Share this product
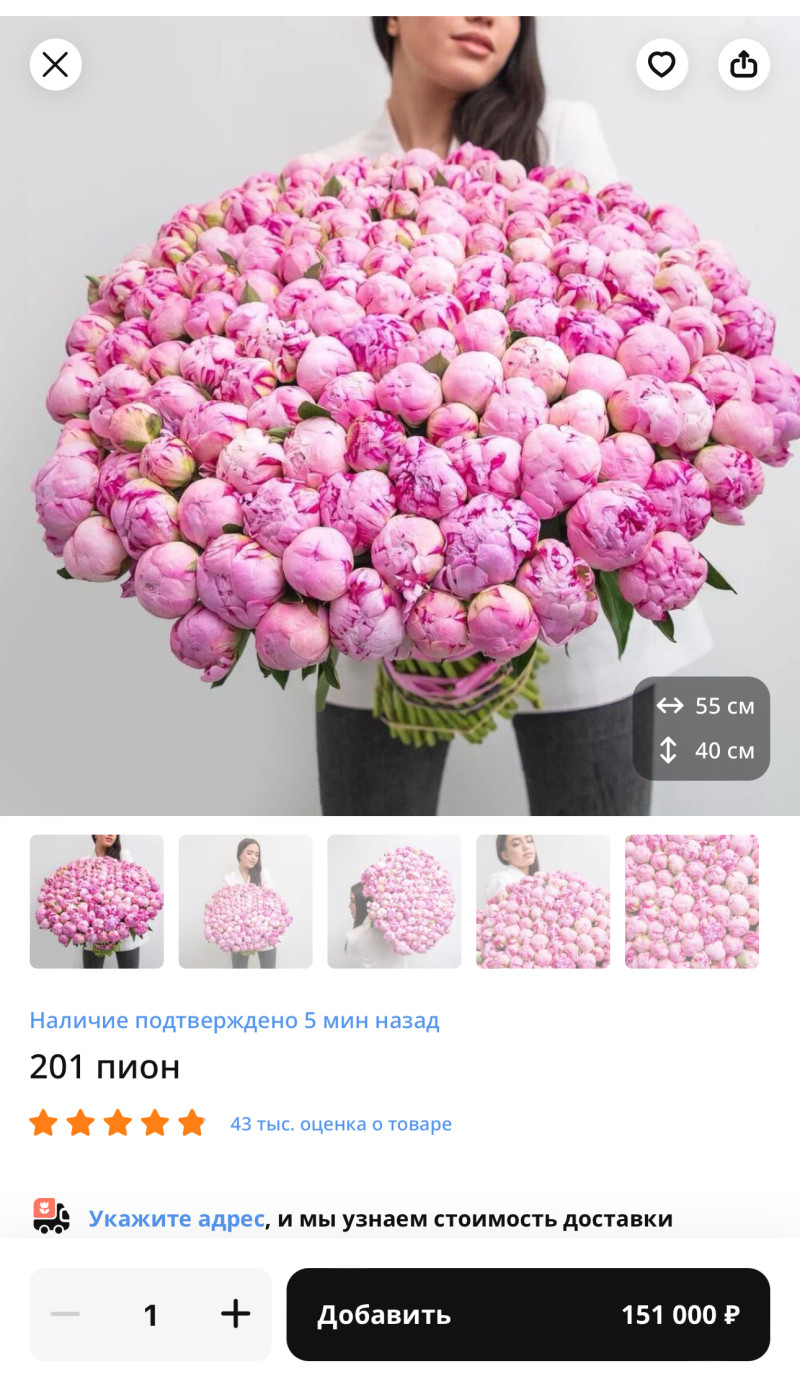Screen dimensions: 800x1376 pyautogui.click(x=744, y=65)
